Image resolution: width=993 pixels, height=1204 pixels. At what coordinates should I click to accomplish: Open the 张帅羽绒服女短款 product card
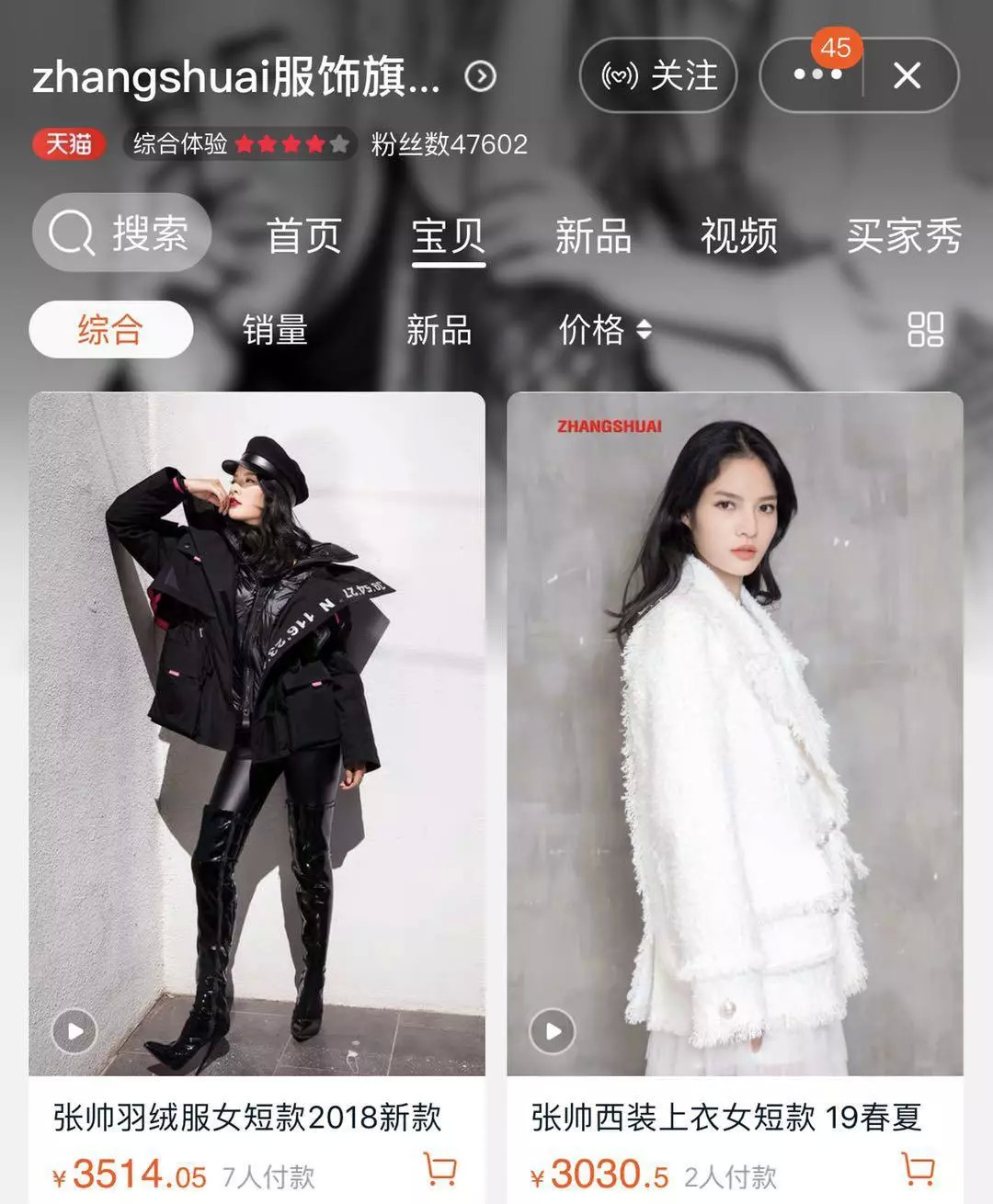[257, 733]
